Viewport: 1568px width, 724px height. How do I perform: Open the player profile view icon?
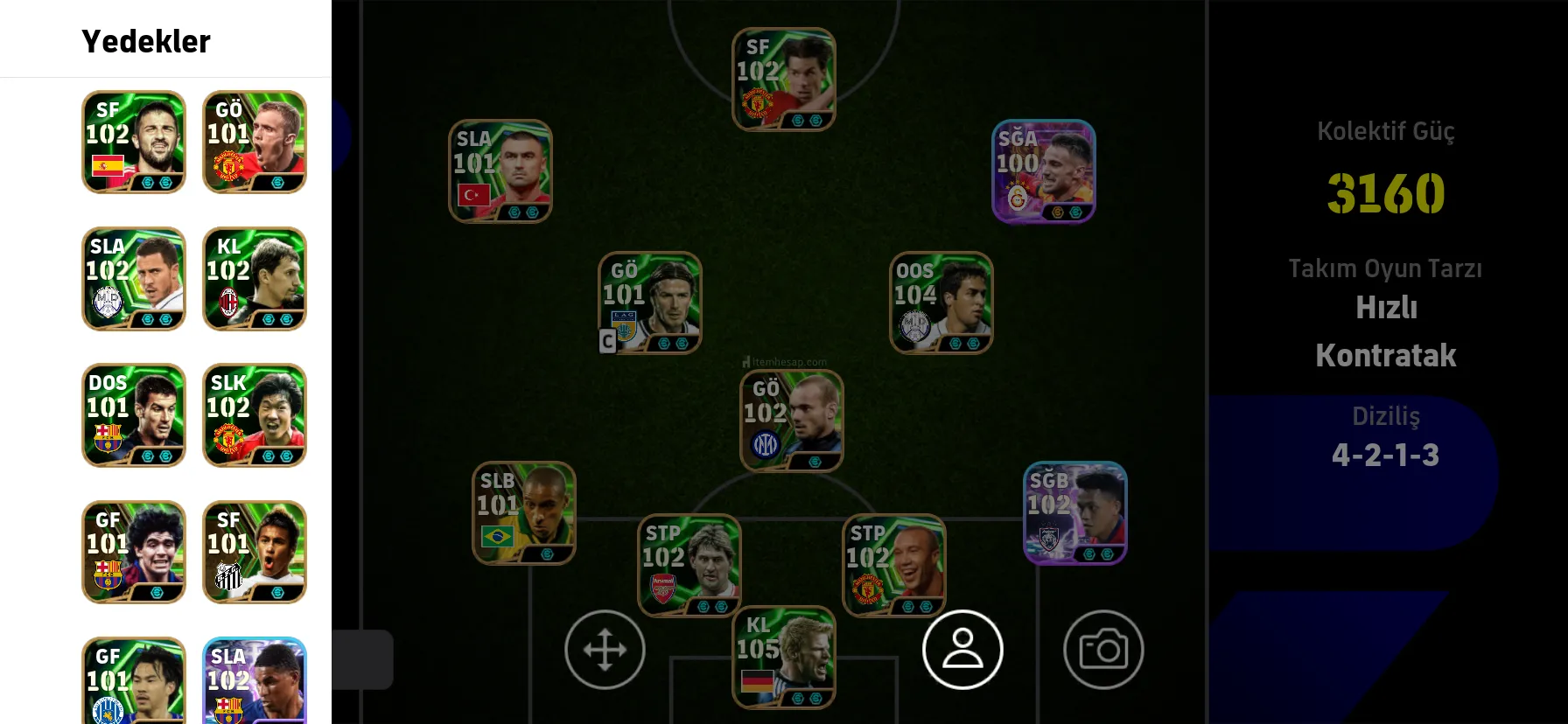[962, 650]
